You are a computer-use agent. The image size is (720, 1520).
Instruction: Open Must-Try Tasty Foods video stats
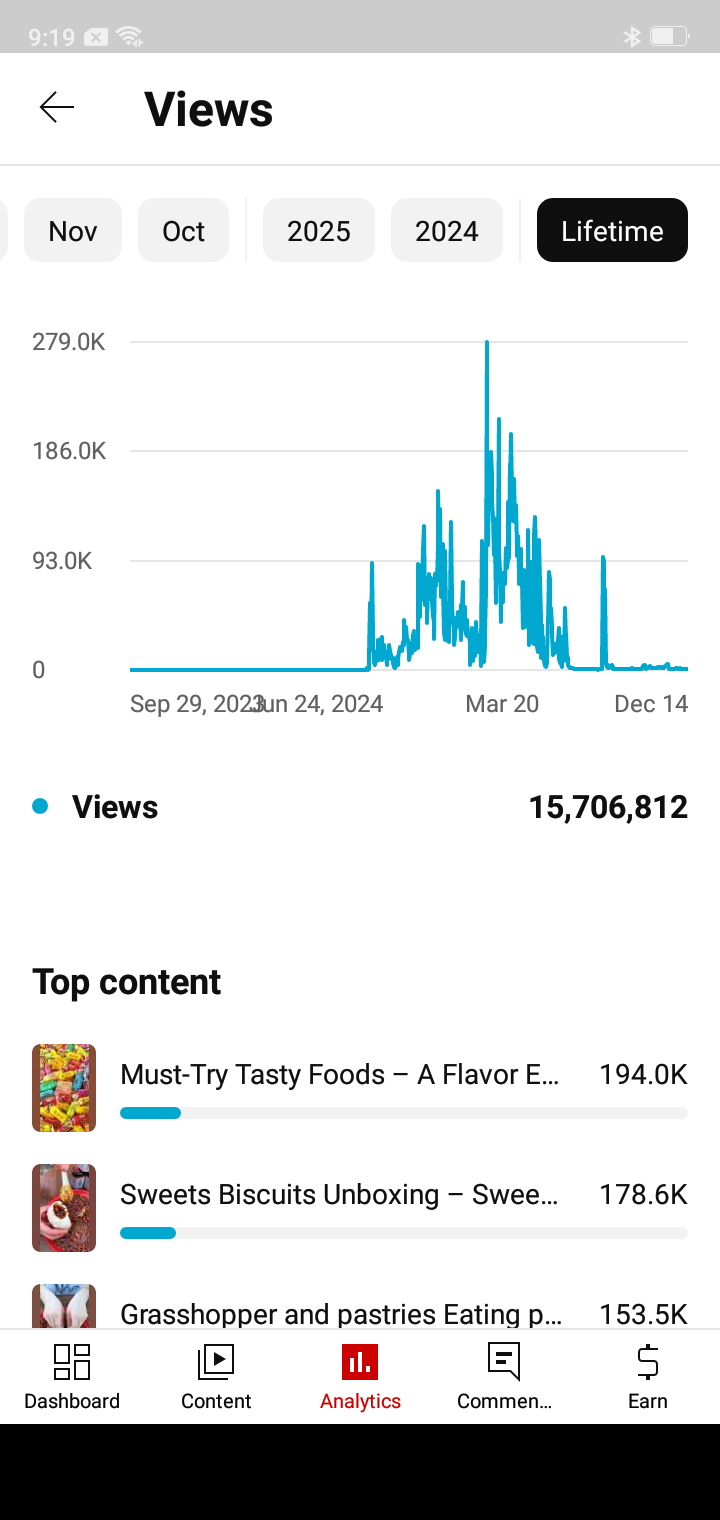tap(340, 1076)
